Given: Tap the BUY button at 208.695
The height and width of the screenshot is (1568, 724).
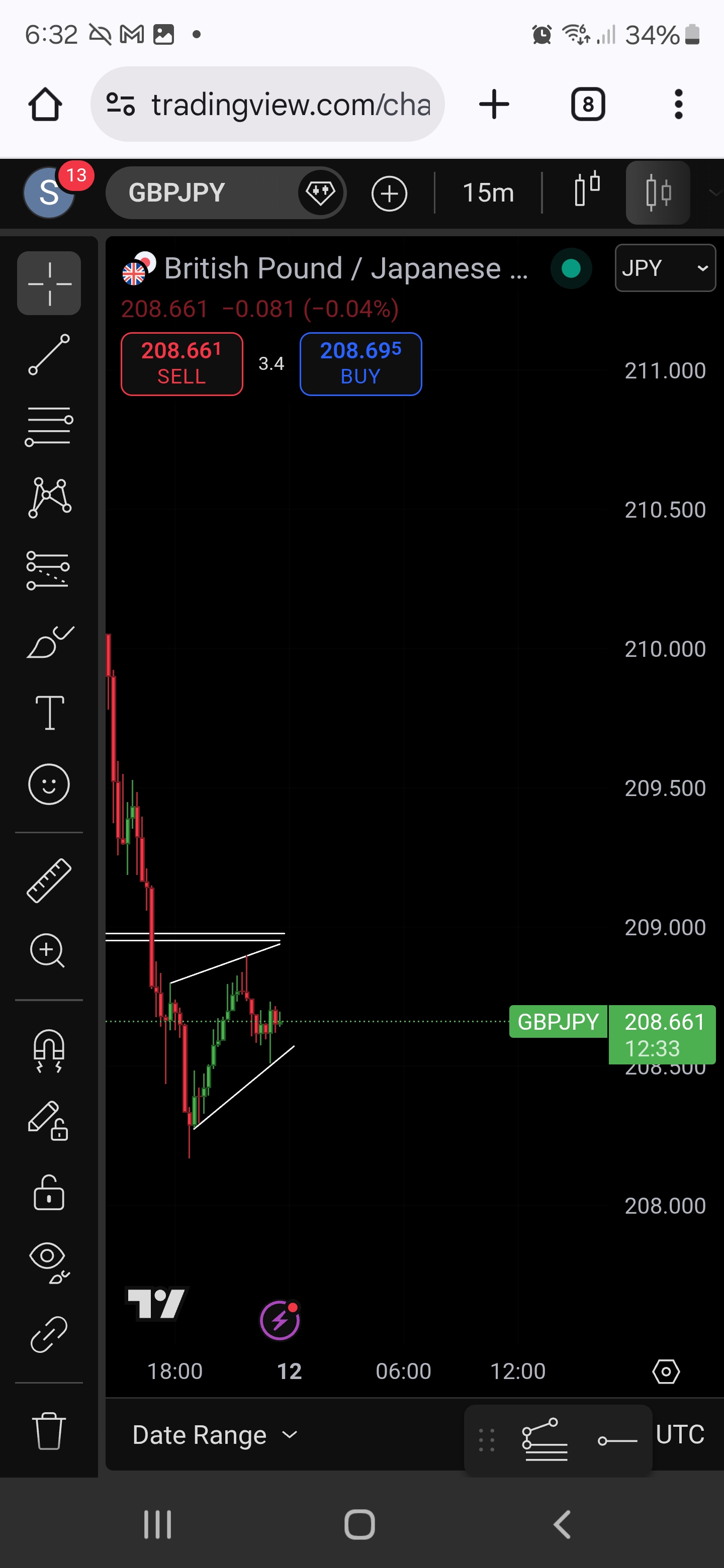Looking at the screenshot, I should point(360,363).
